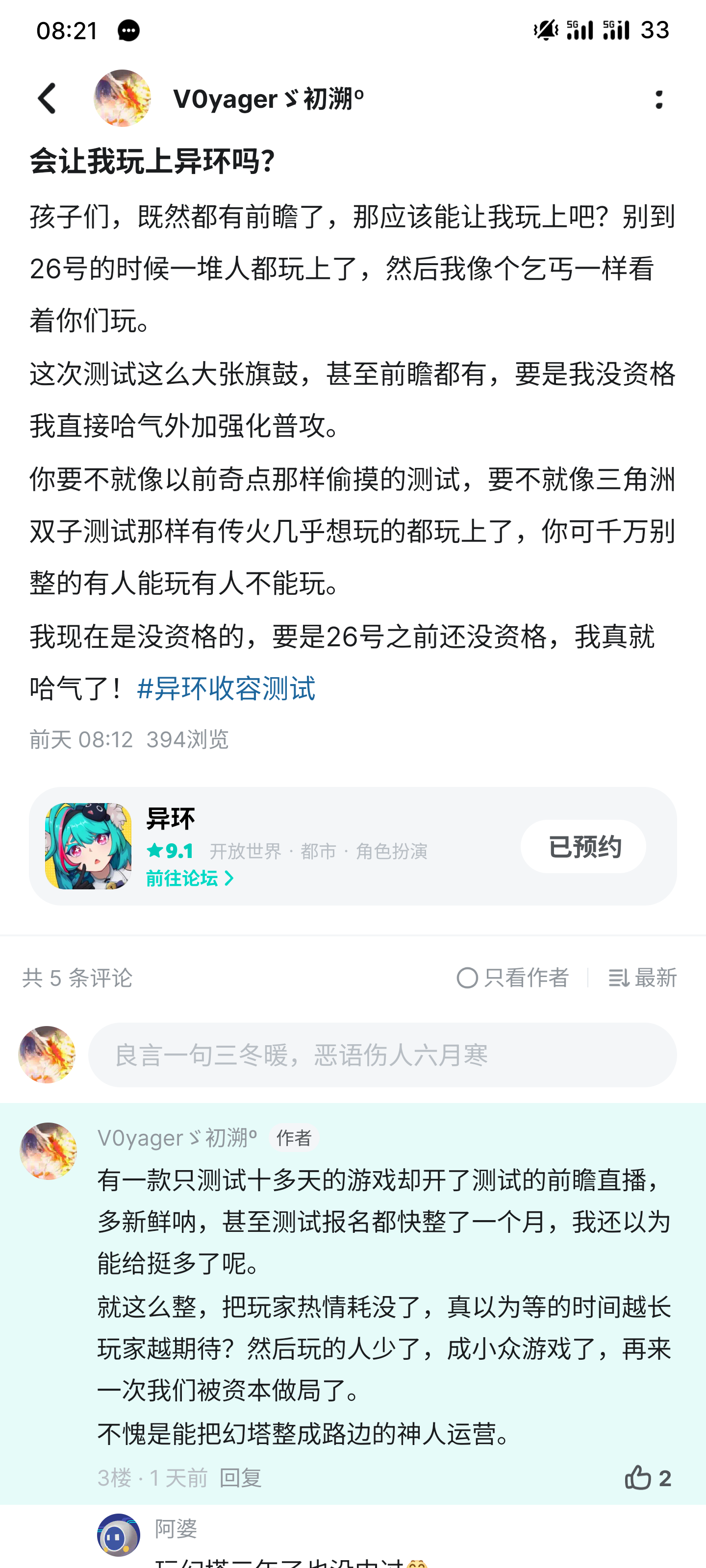
Task: Expand the forum via 前往论坛 chevron
Action: 228,879
